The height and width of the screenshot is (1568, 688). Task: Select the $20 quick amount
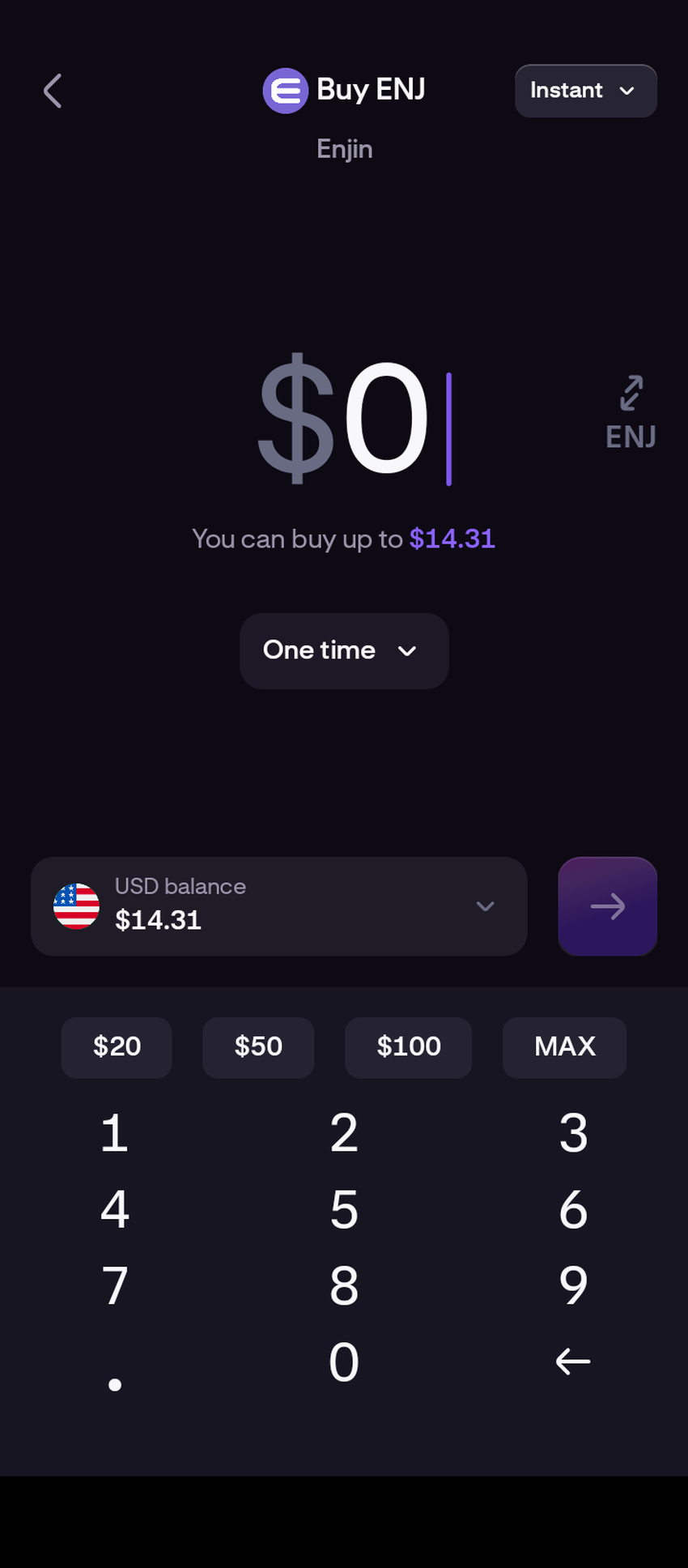pos(117,1046)
